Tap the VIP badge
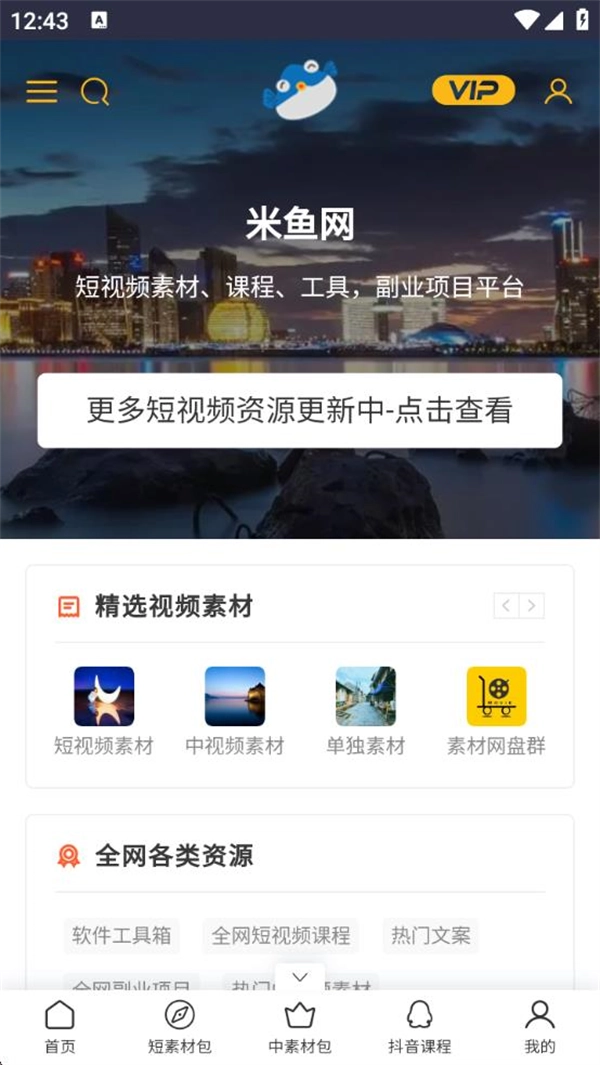 coord(473,91)
